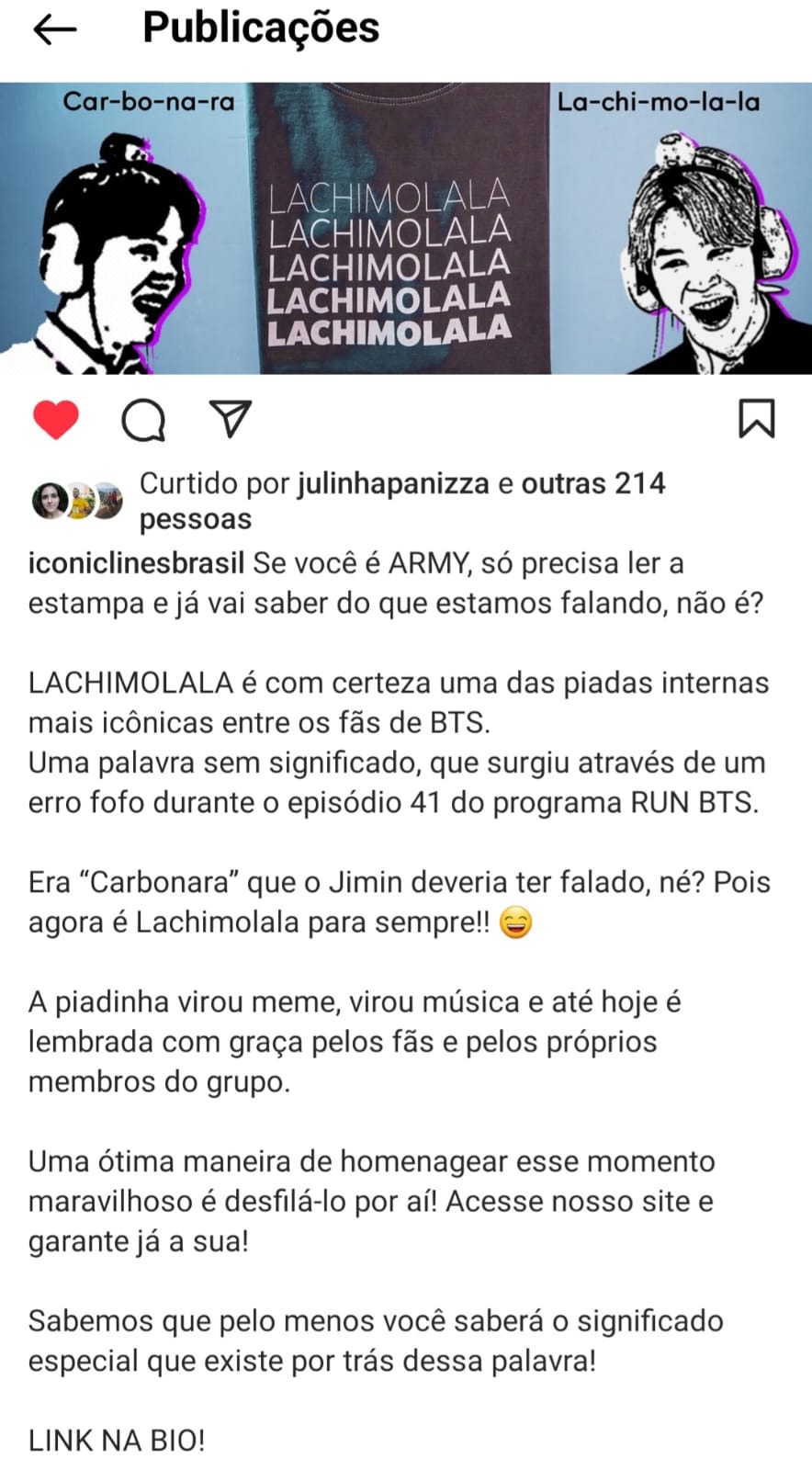This screenshot has height=1470, width=812.
Task: Open iconiclinesbrasil profile from caption
Action: pos(137,562)
